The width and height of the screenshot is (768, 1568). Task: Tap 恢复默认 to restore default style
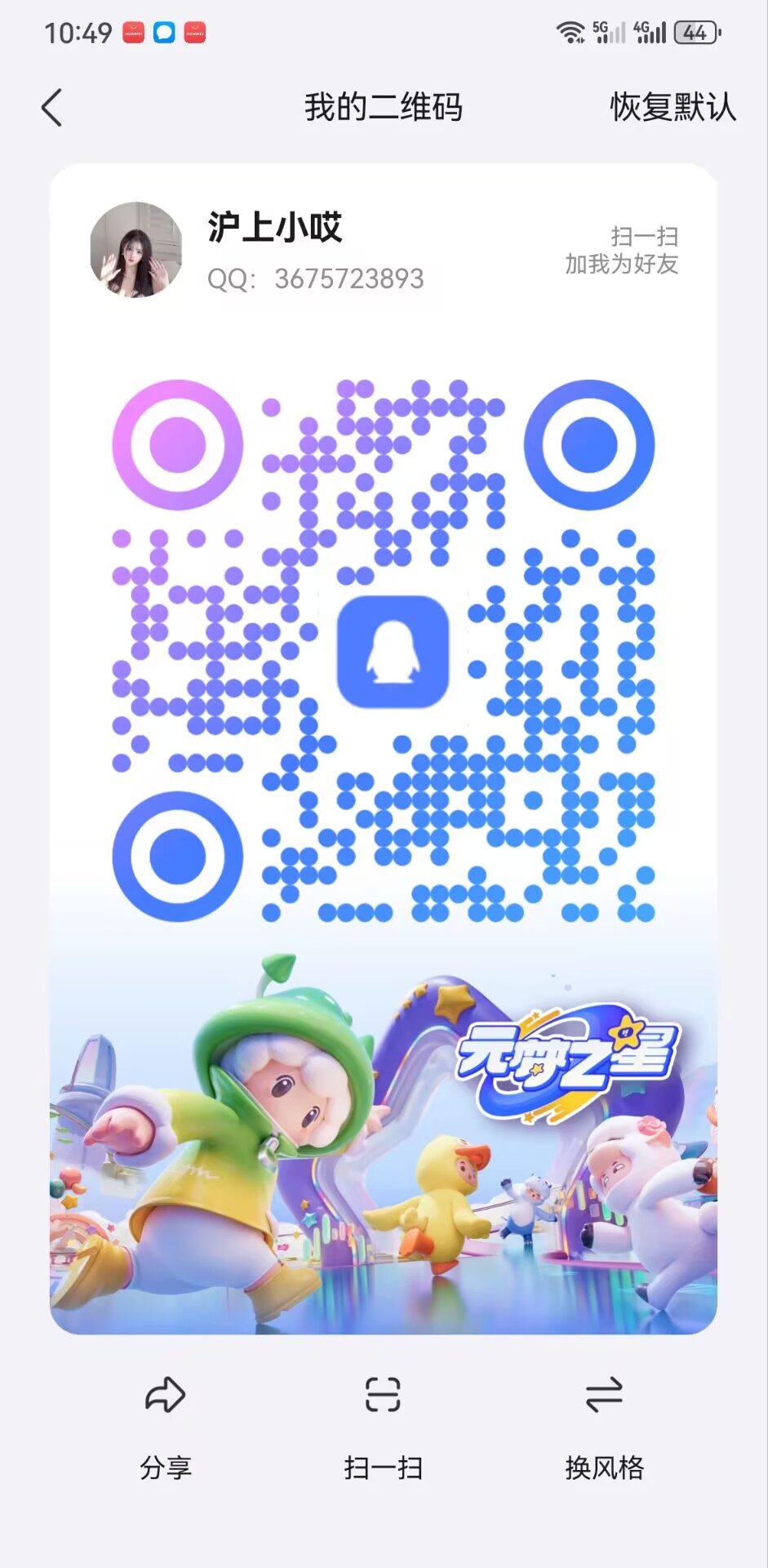tap(673, 108)
